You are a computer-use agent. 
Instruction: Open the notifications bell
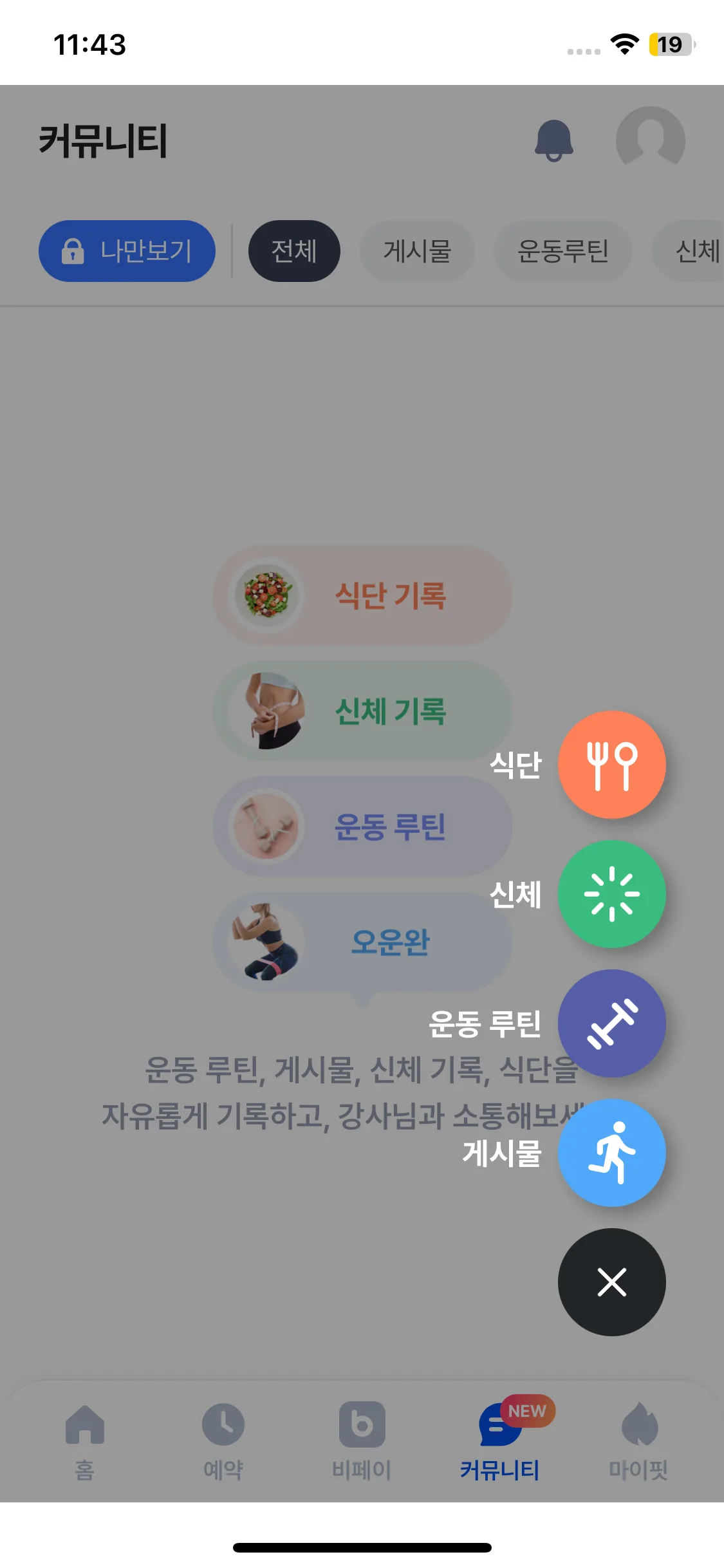tap(553, 140)
